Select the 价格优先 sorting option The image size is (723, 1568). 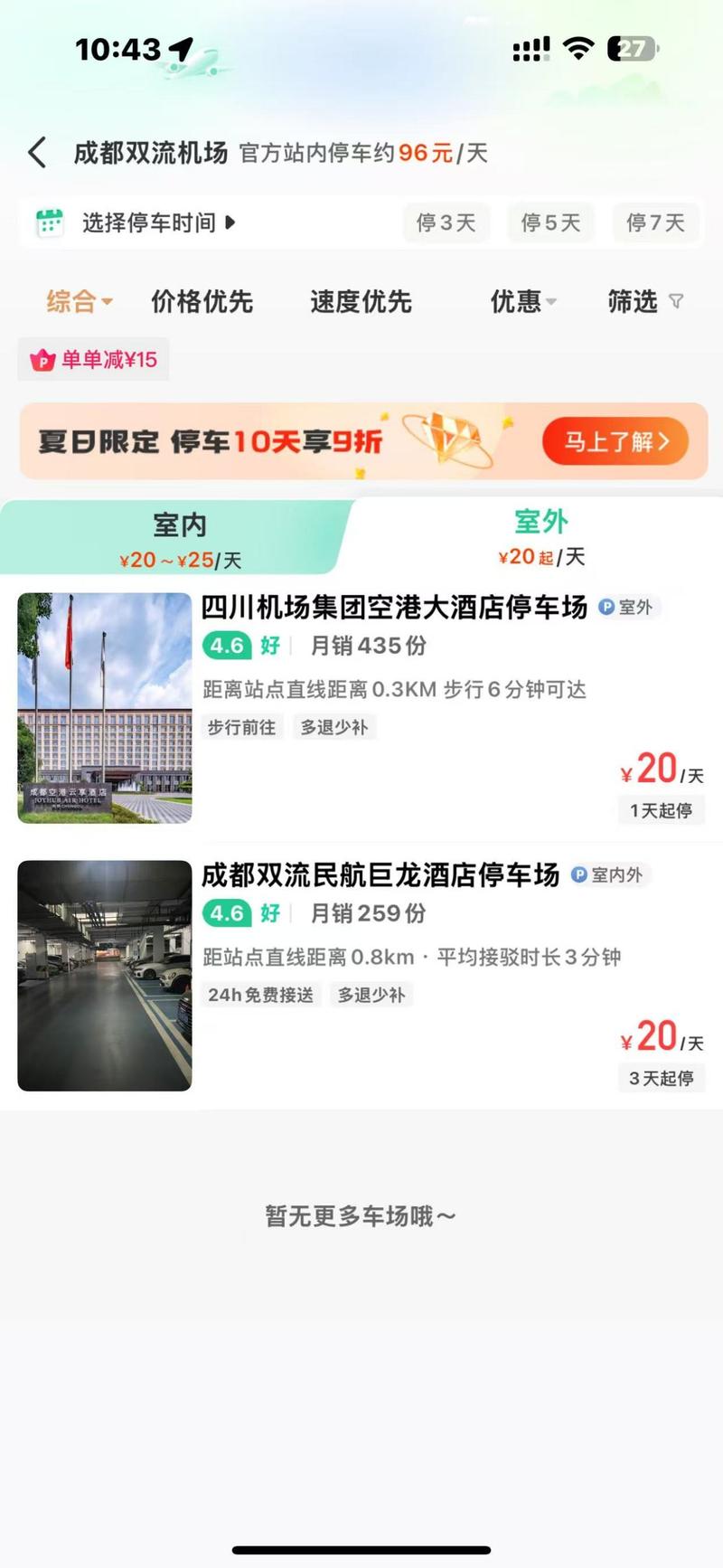[x=202, y=303]
